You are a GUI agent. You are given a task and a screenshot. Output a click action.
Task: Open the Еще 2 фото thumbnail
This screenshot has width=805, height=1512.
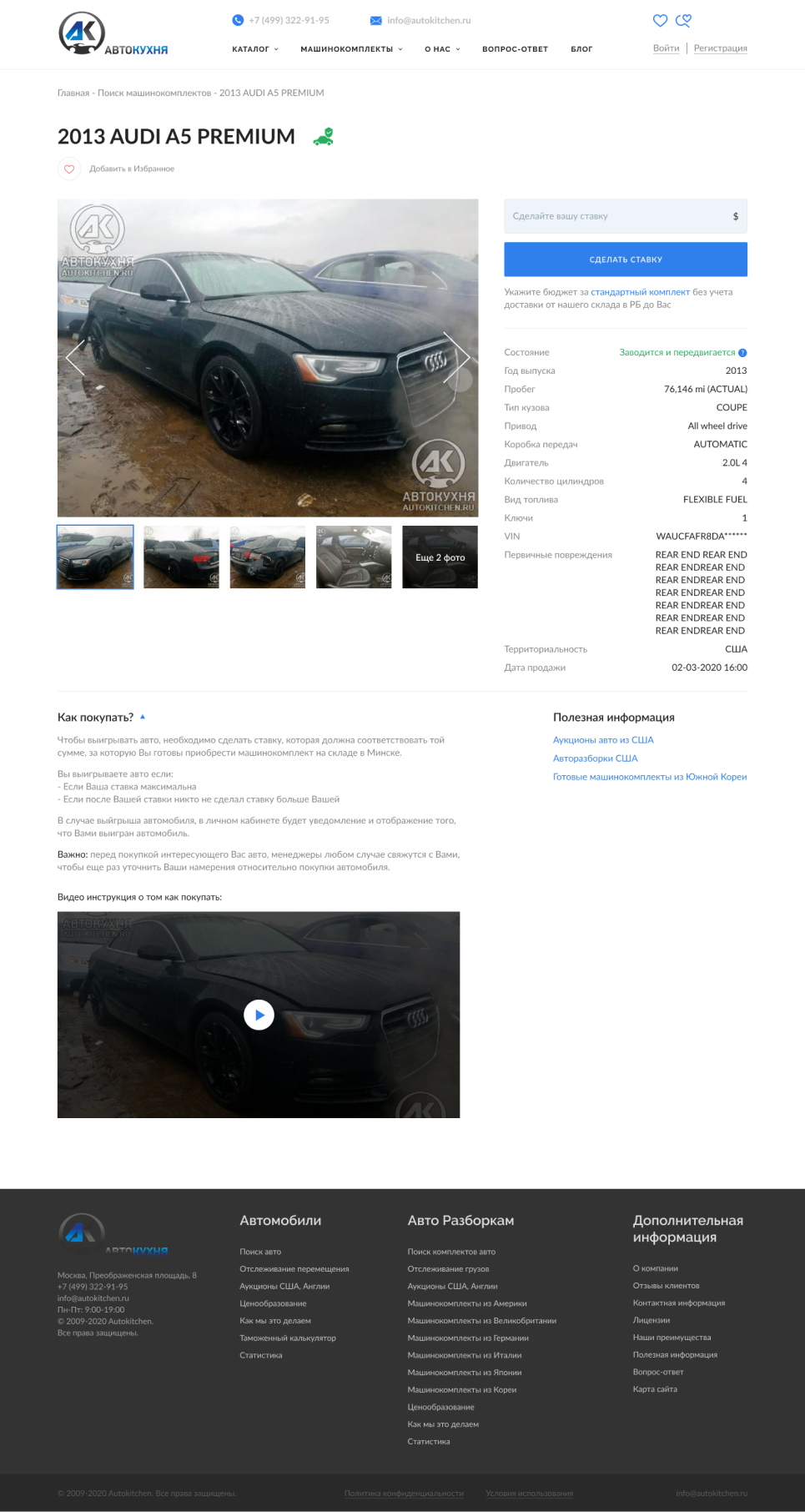point(440,557)
